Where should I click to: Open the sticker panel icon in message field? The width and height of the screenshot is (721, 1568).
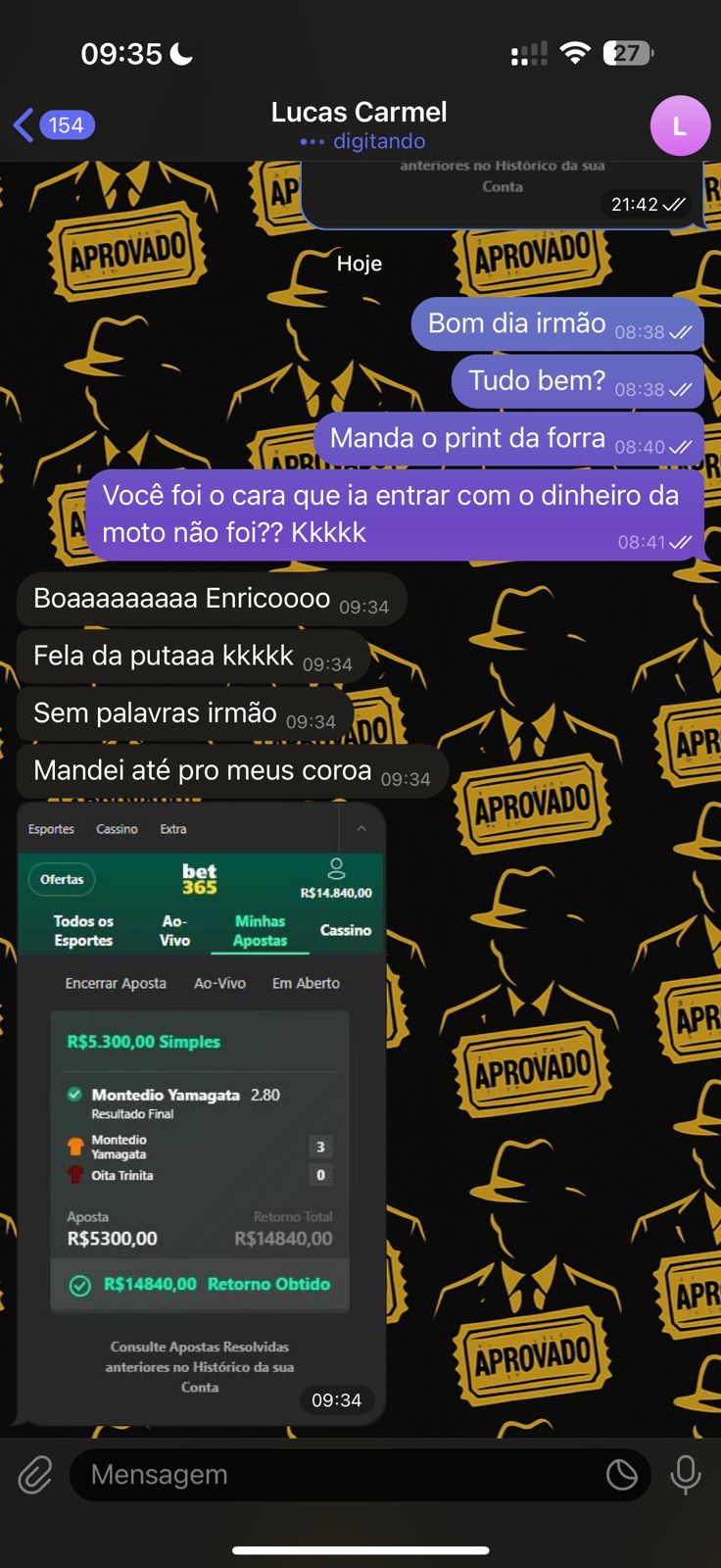click(621, 1474)
